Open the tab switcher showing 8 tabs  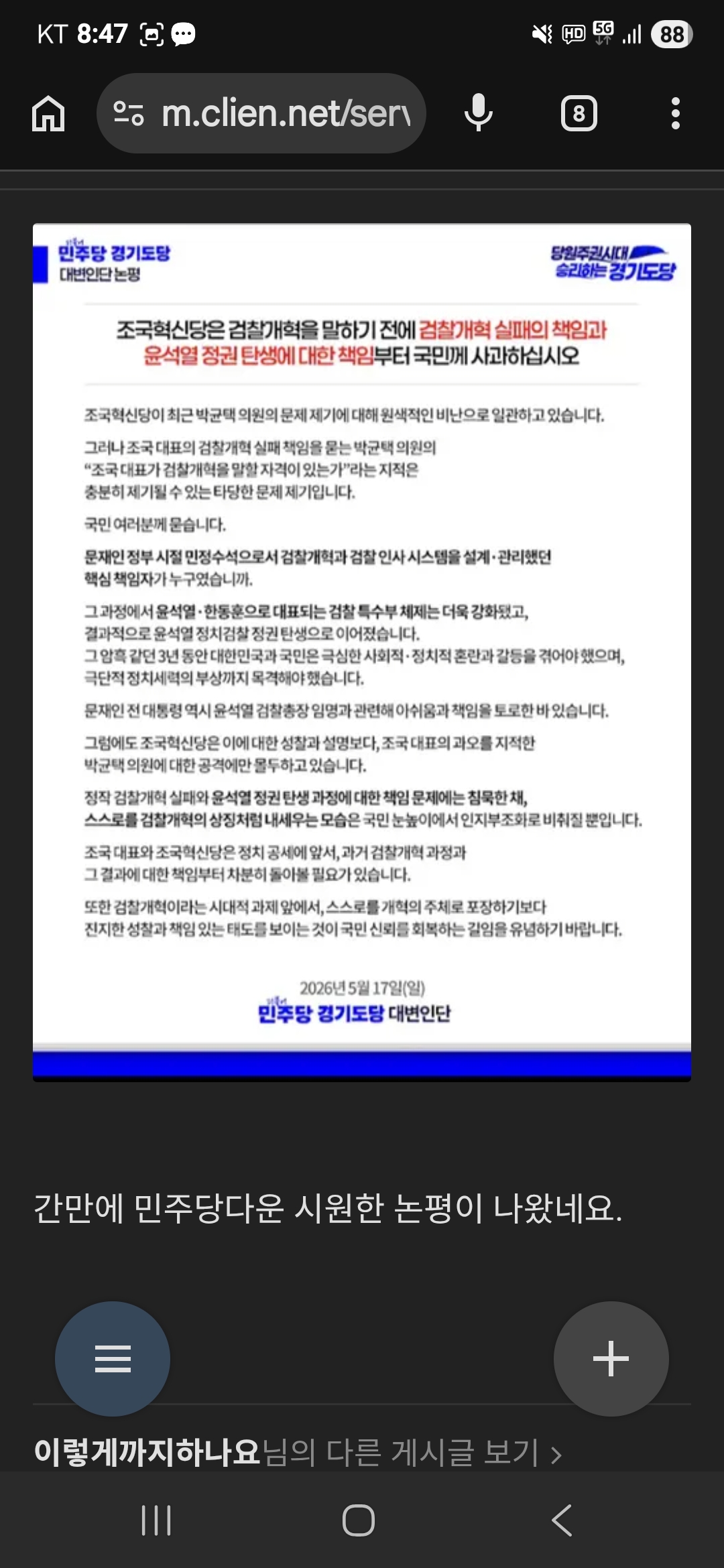click(x=579, y=113)
